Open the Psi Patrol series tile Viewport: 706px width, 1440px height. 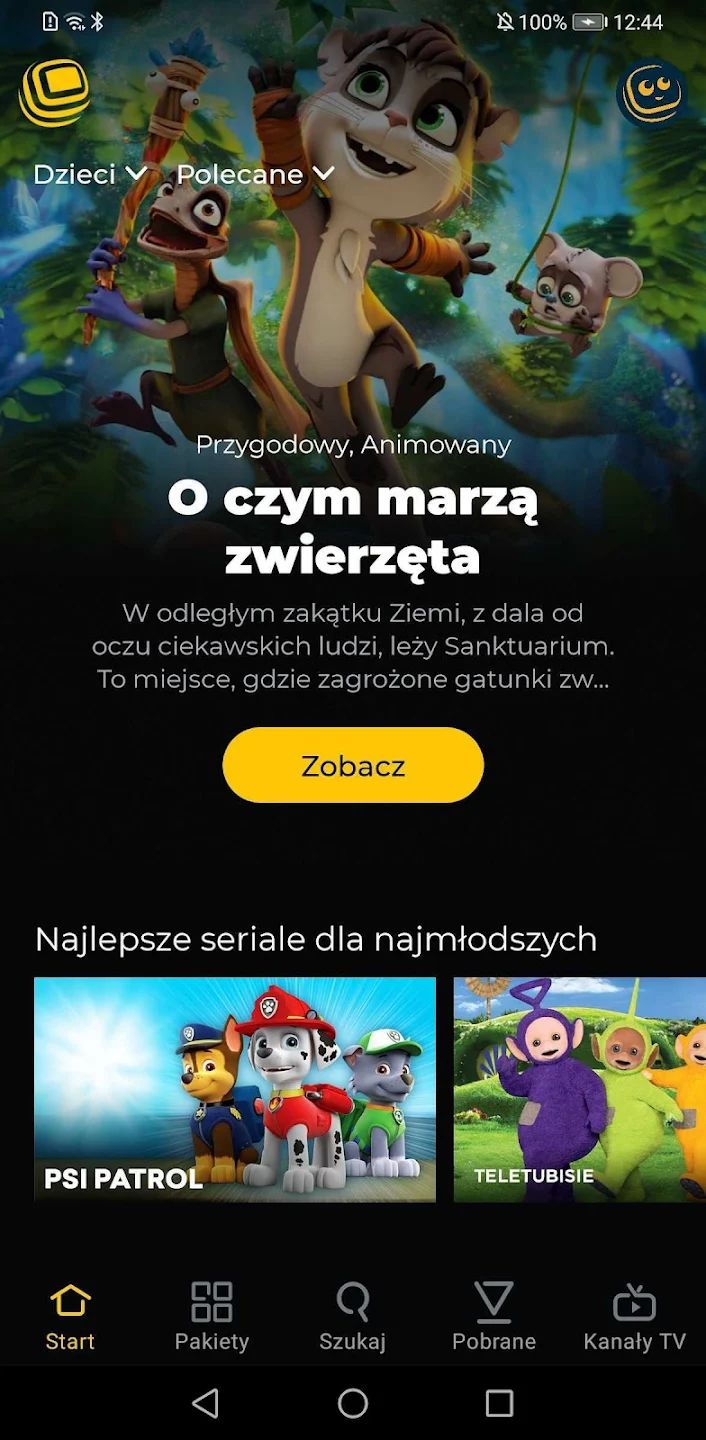coord(235,1089)
